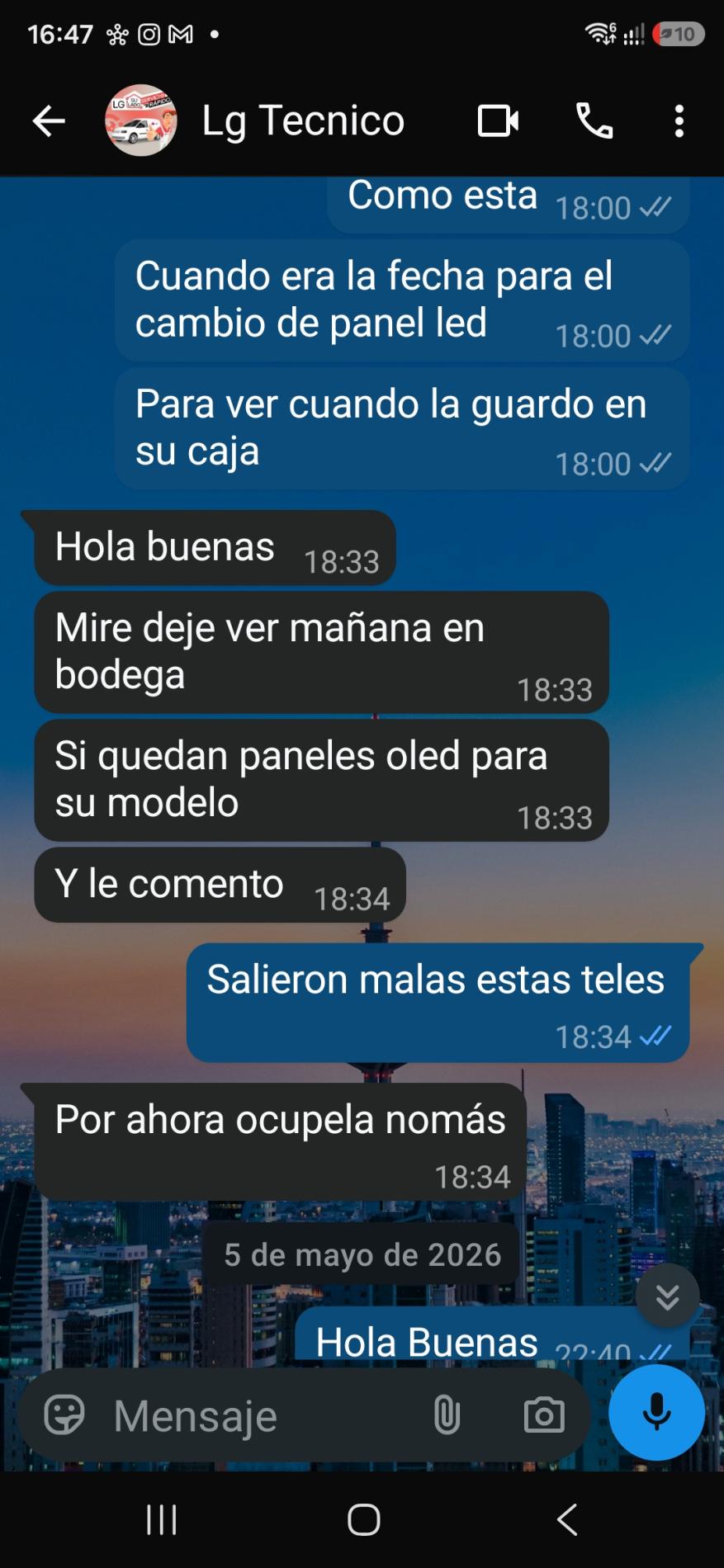Start a video call with Lg Tecnico
Screen dimensions: 724x1568
click(498, 121)
